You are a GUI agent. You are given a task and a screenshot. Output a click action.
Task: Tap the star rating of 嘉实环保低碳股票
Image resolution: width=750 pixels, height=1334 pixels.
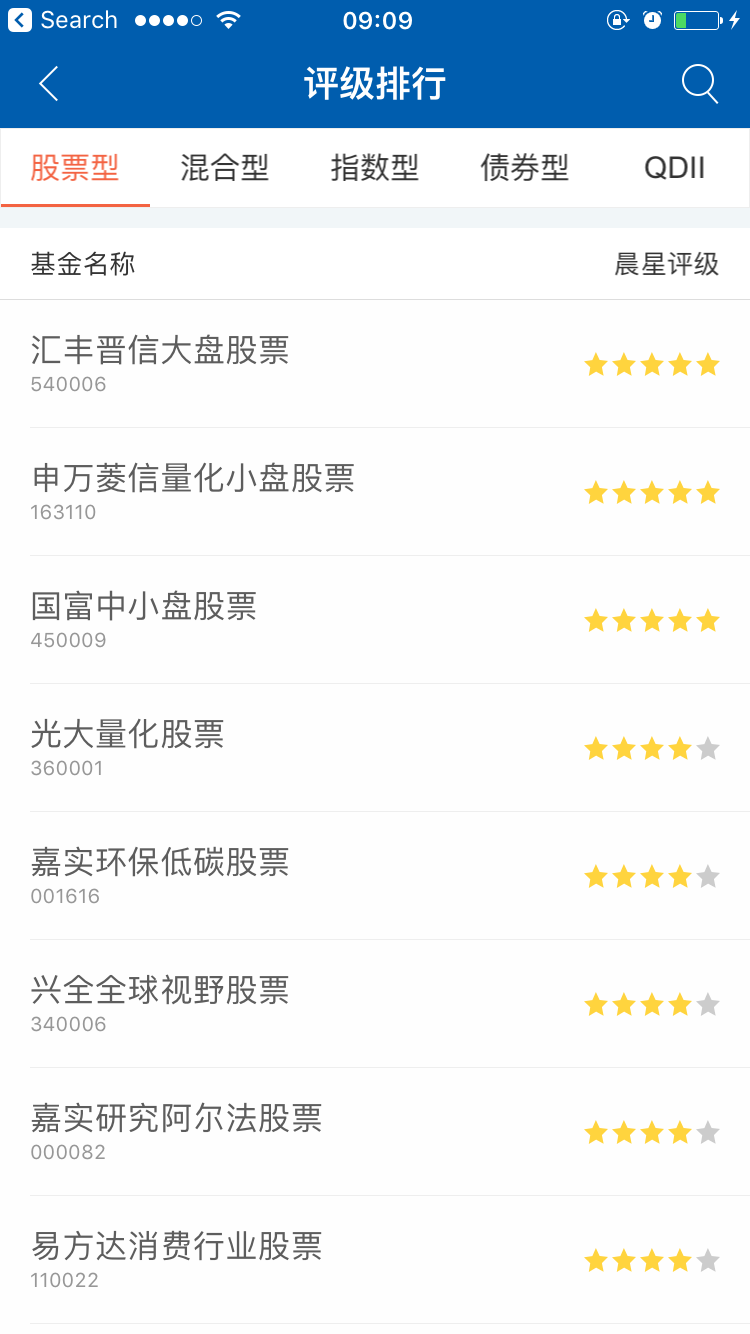(652, 876)
